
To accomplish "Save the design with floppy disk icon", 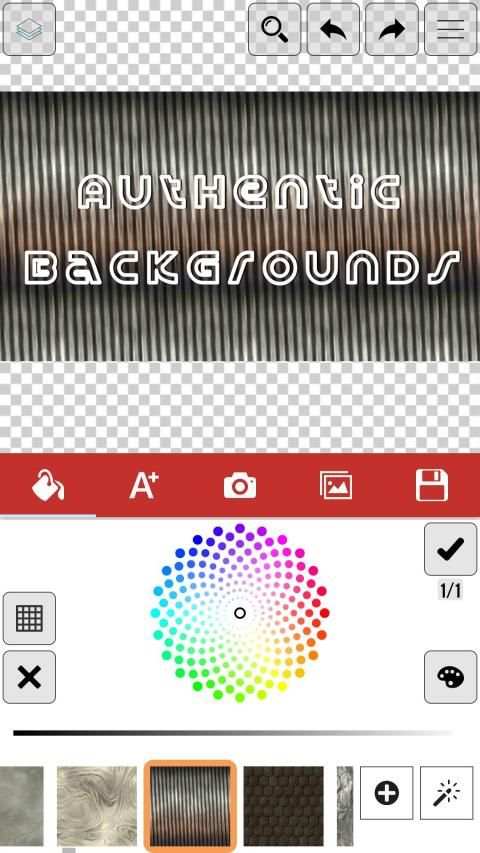I will tap(432, 485).
